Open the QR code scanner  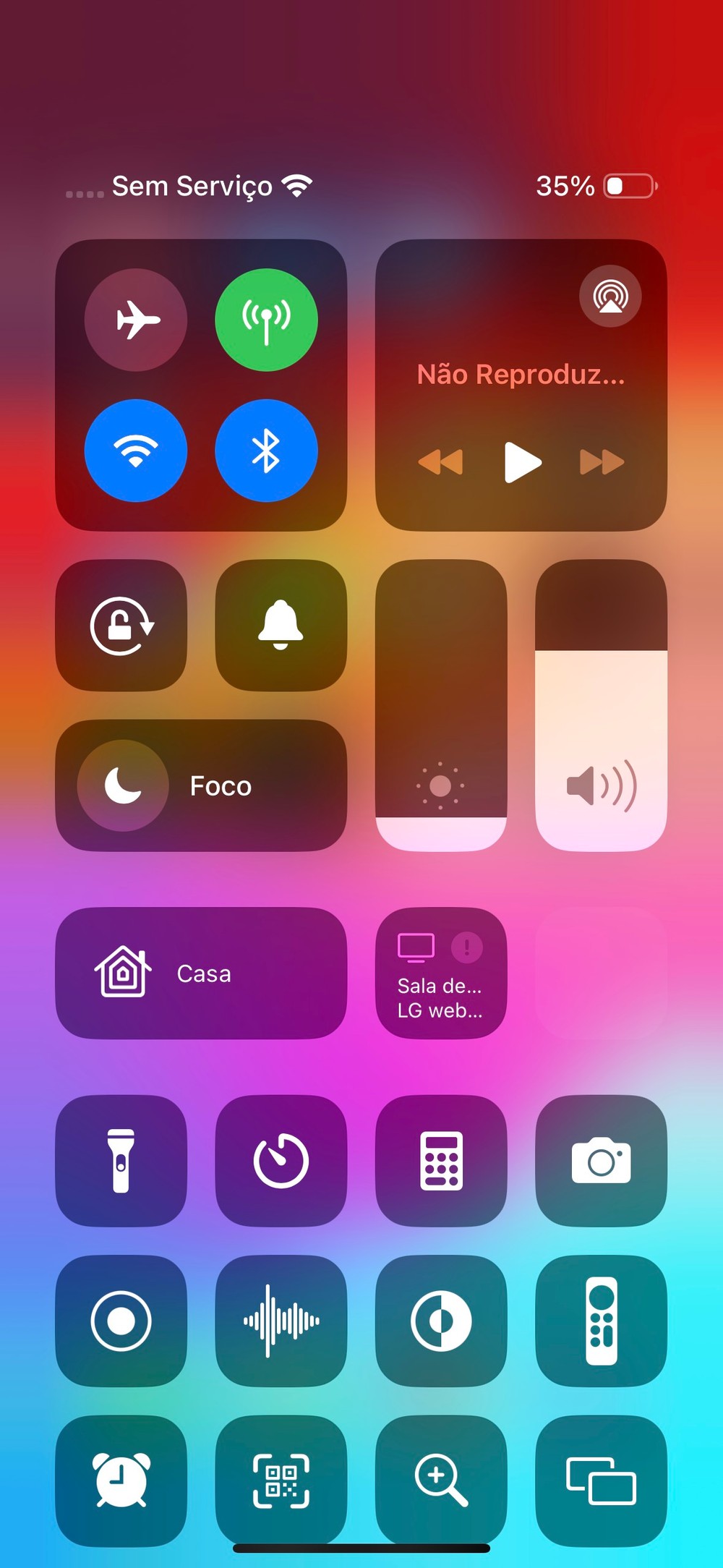281,1480
